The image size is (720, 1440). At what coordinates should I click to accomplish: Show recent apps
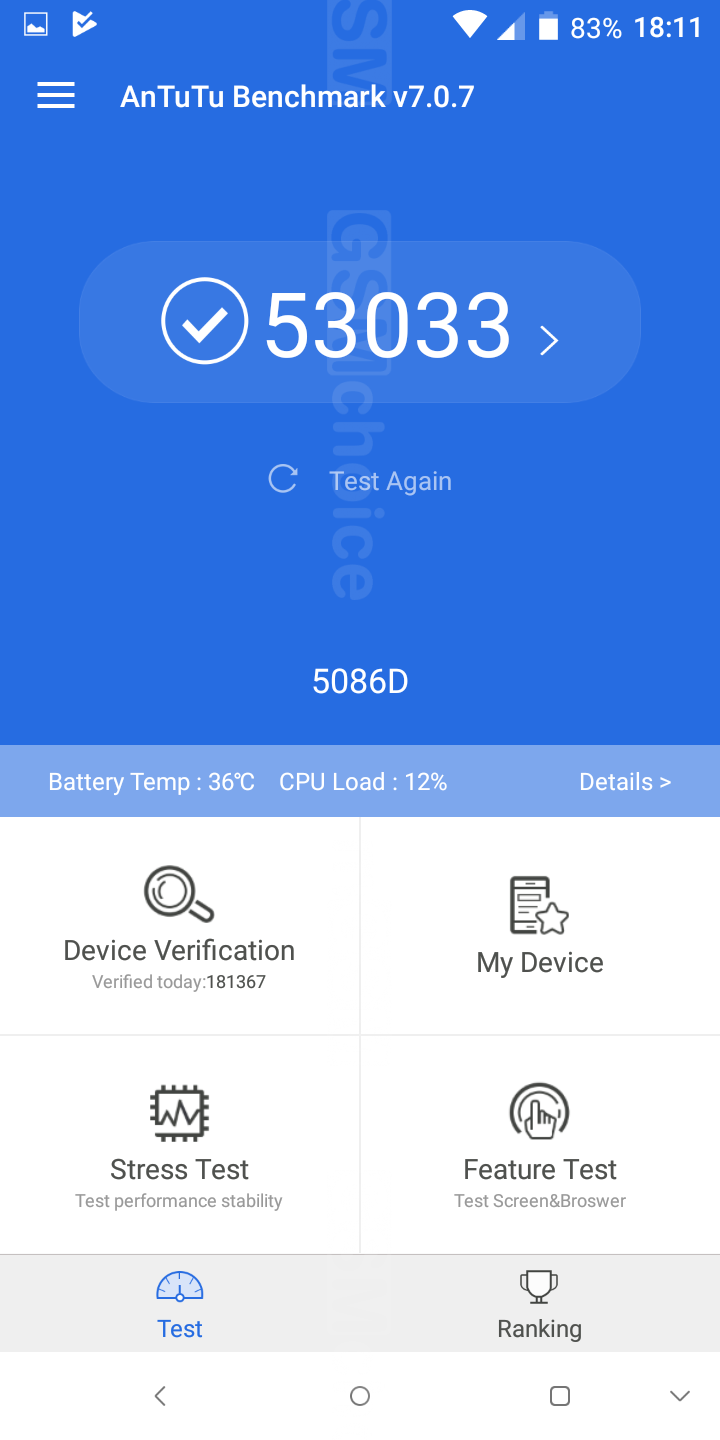click(560, 1396)
